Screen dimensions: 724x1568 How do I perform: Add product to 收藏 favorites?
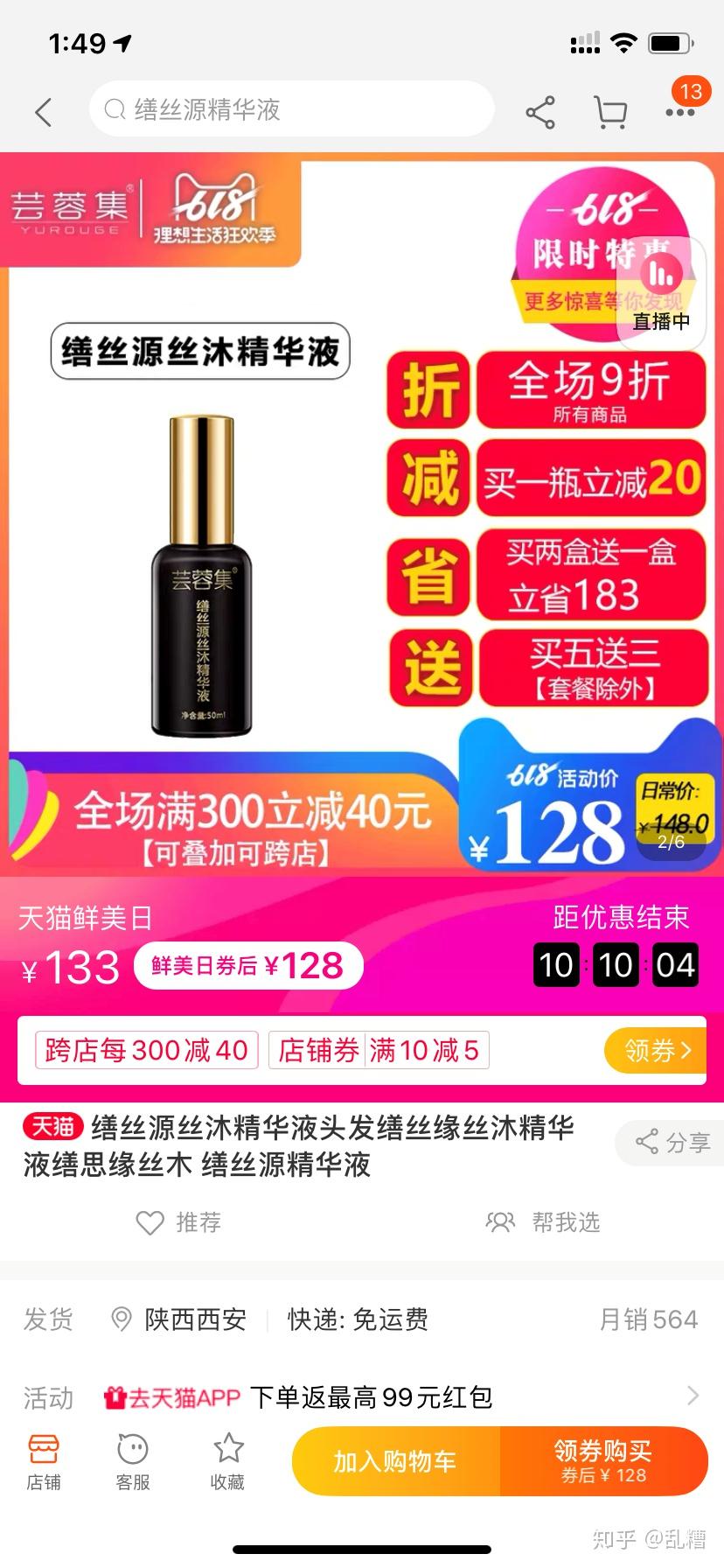pyautogui.click(x=227, y=1463)
